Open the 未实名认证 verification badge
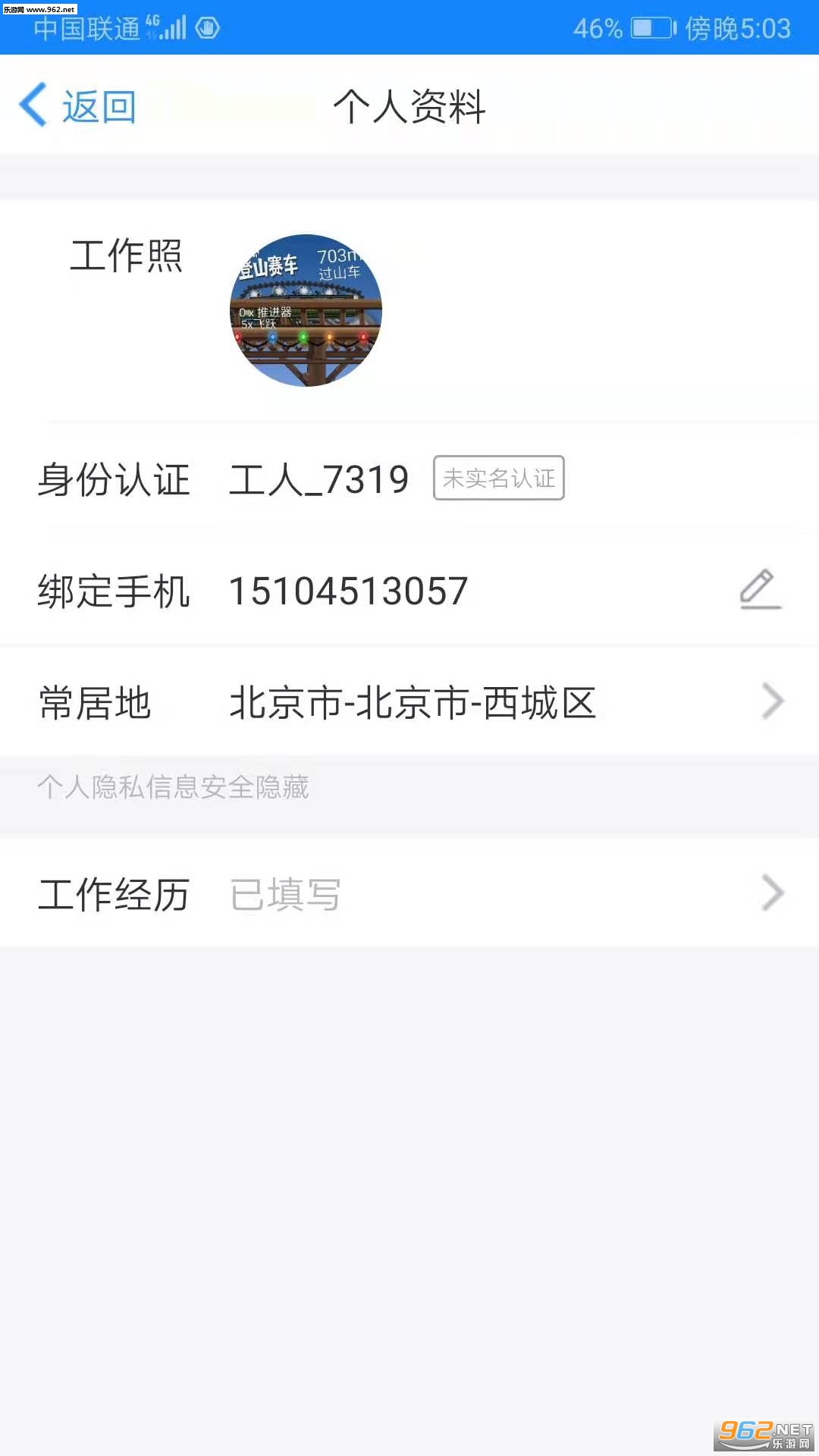 [498, 478]
